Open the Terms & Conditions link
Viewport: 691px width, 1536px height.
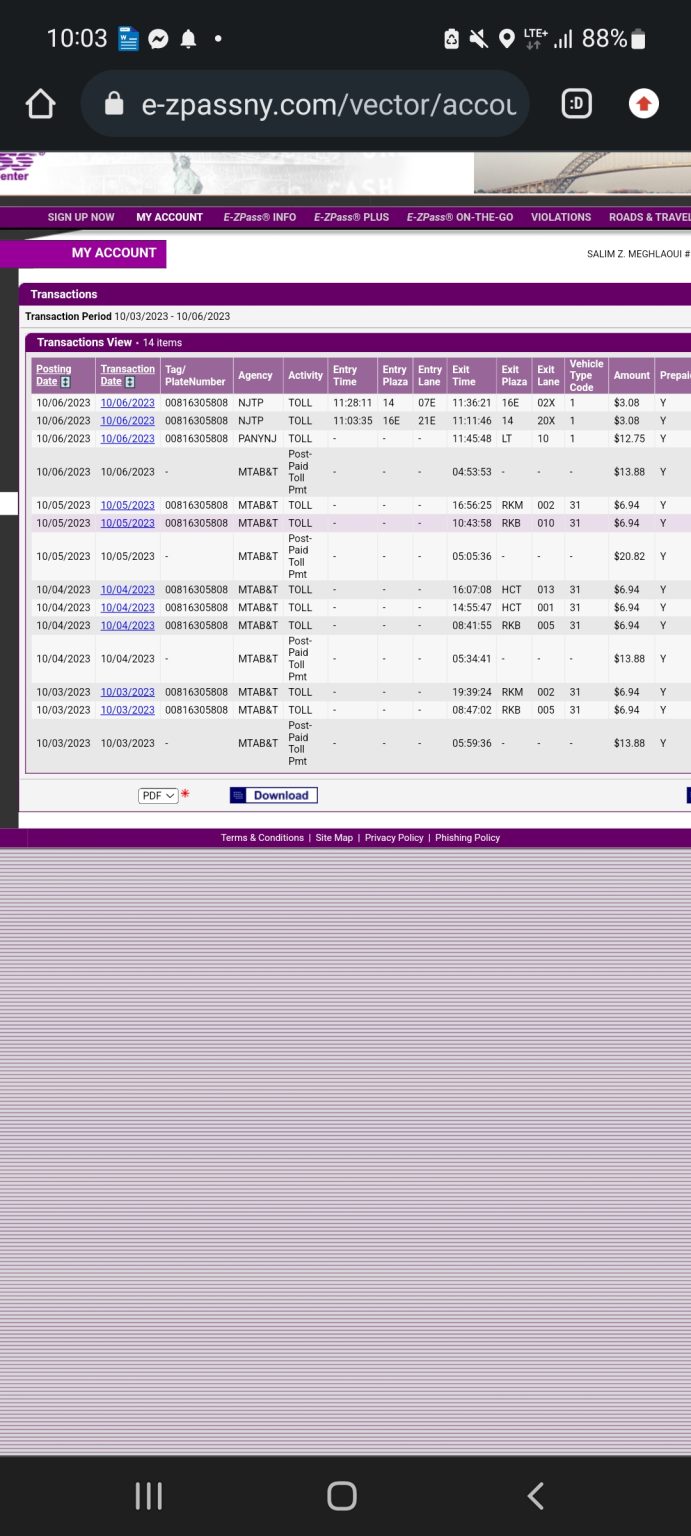(262, 838)
